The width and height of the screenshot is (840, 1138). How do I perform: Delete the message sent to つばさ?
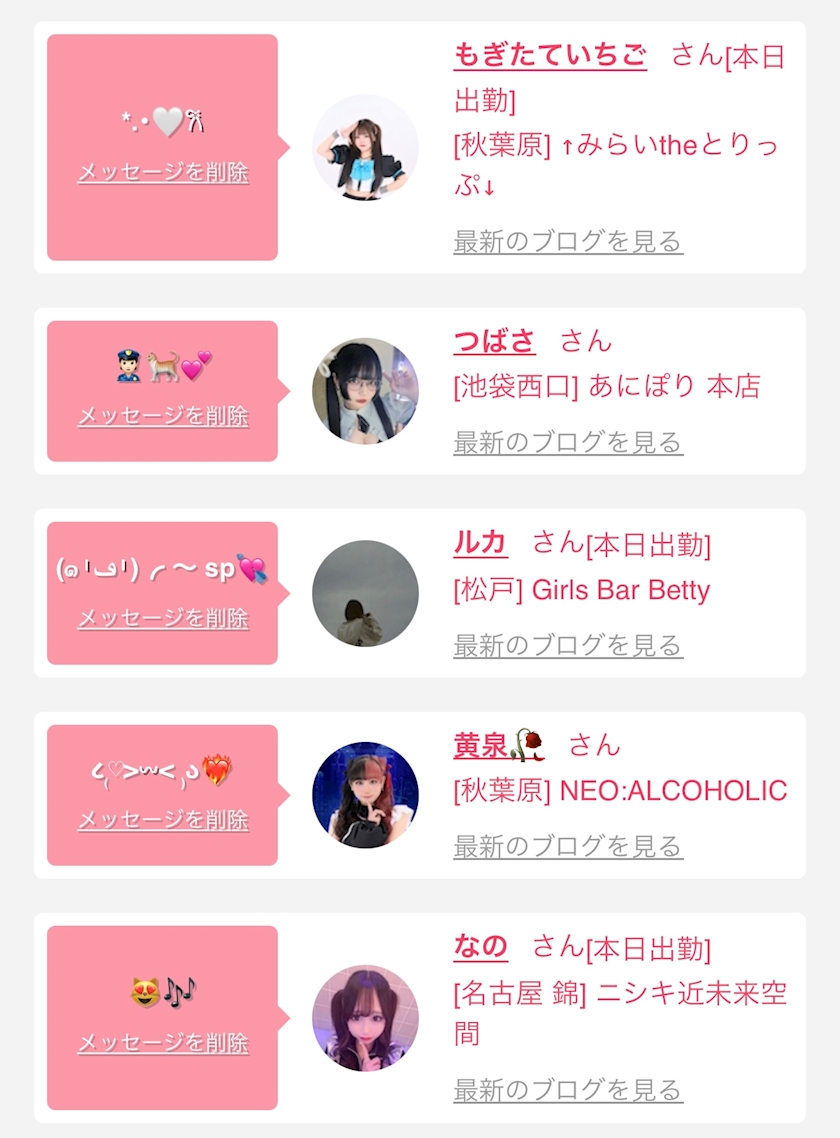pos(163,416)
